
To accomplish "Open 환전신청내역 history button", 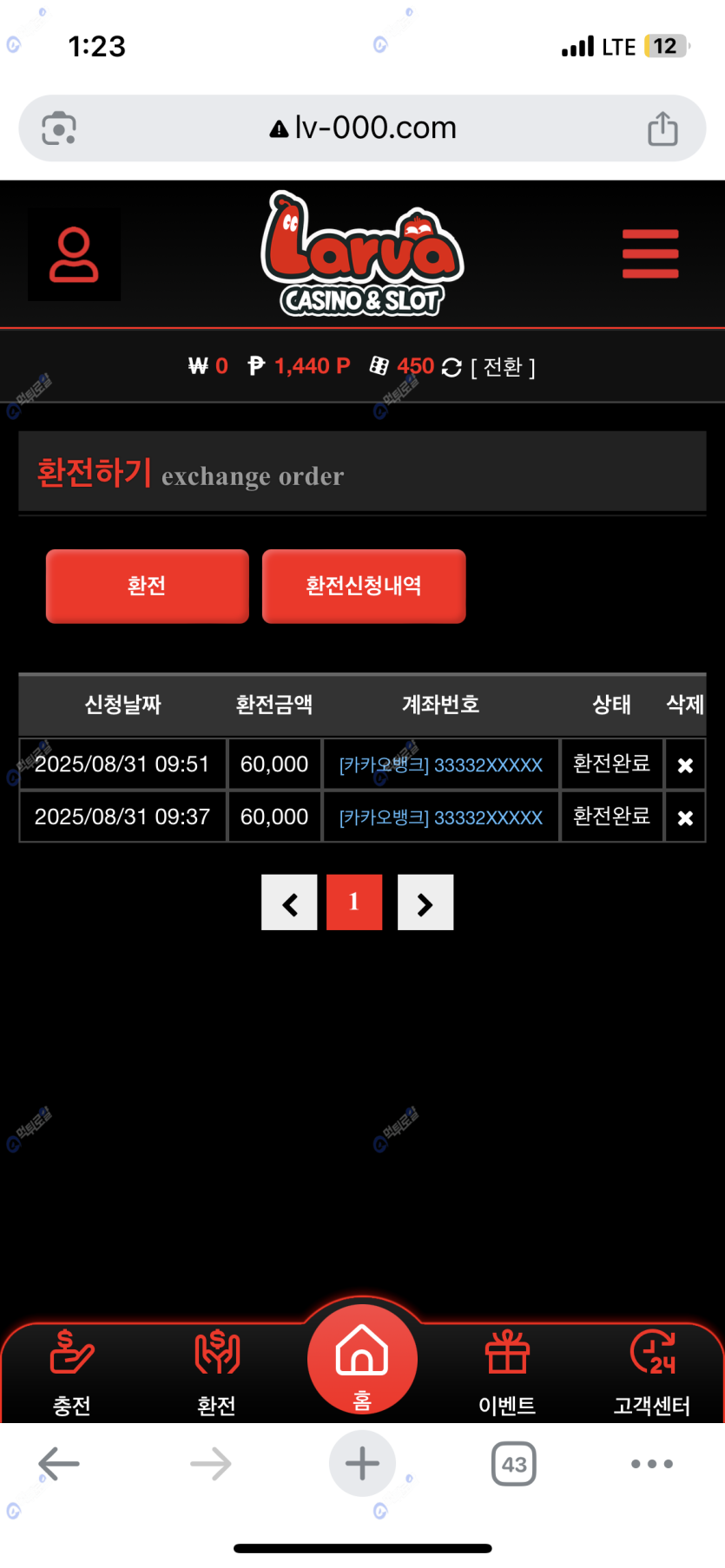I will (364, 586).
